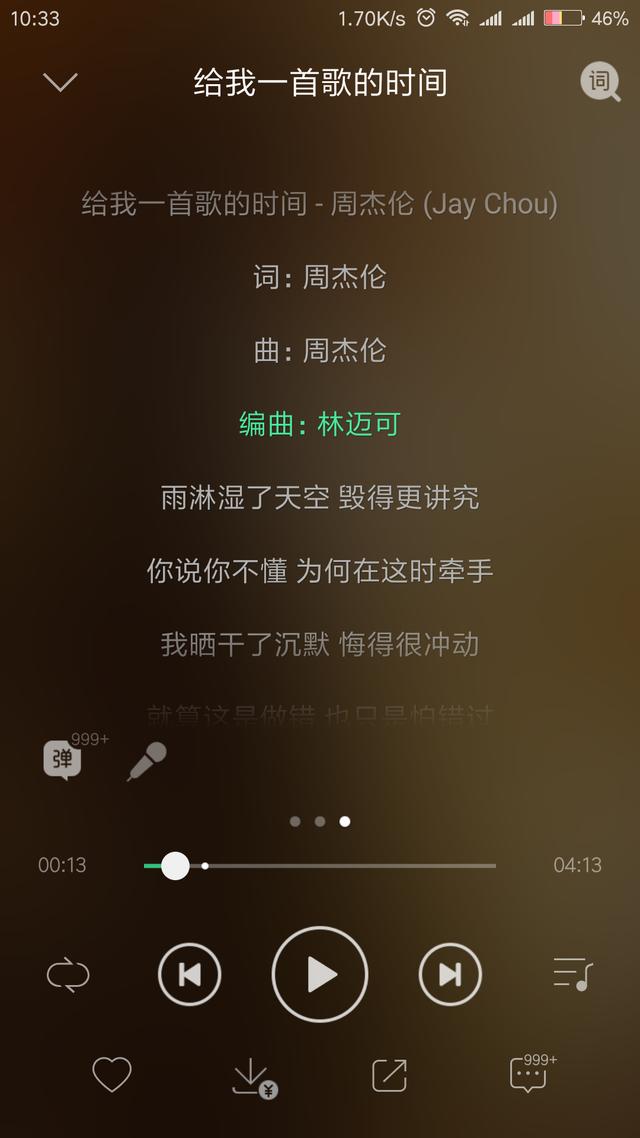Skip to the next track
This screenshot has width=640, height=1138.
[x=450, y=974]
